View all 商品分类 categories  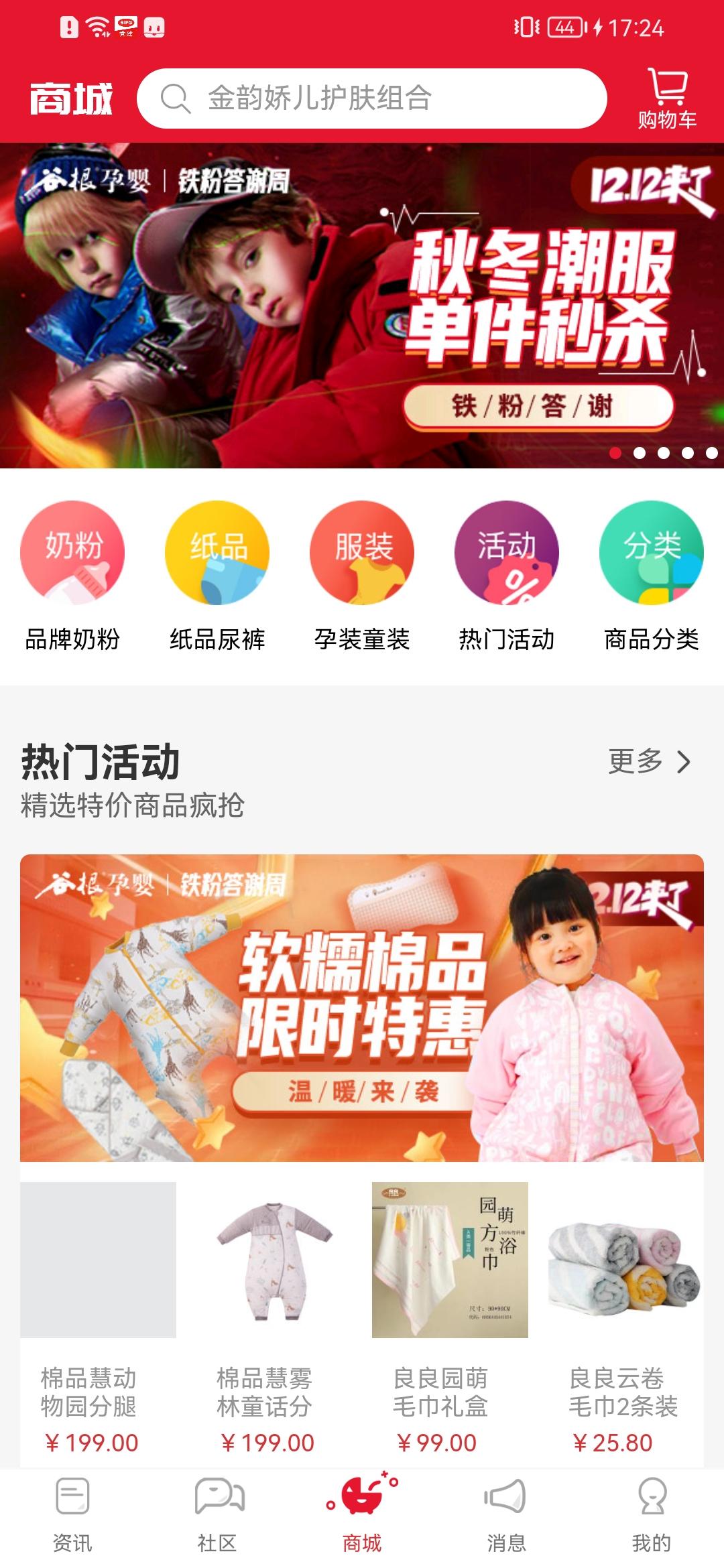point(652,576)
